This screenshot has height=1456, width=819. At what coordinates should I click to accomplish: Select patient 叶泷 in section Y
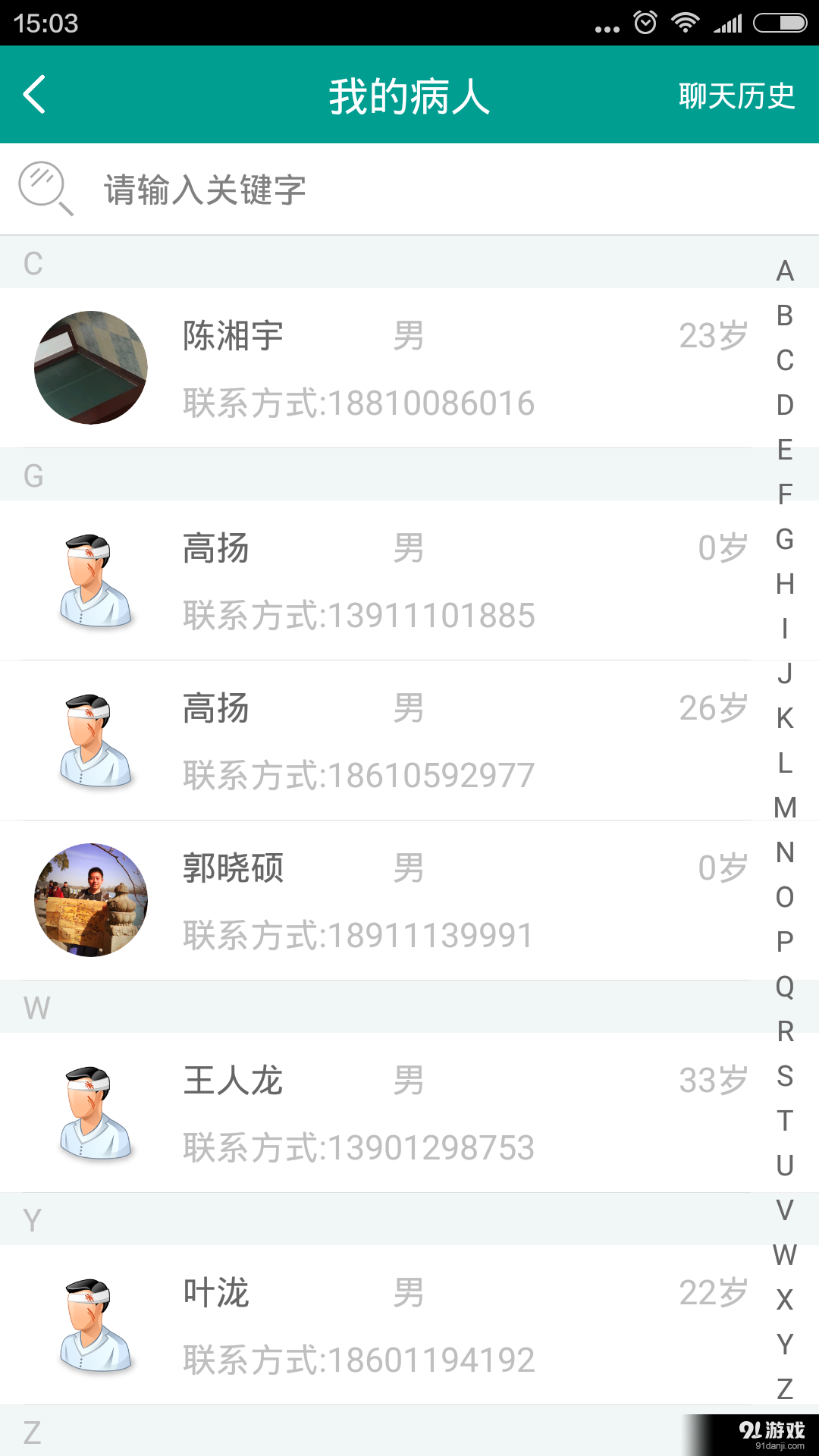point(379,1323)
